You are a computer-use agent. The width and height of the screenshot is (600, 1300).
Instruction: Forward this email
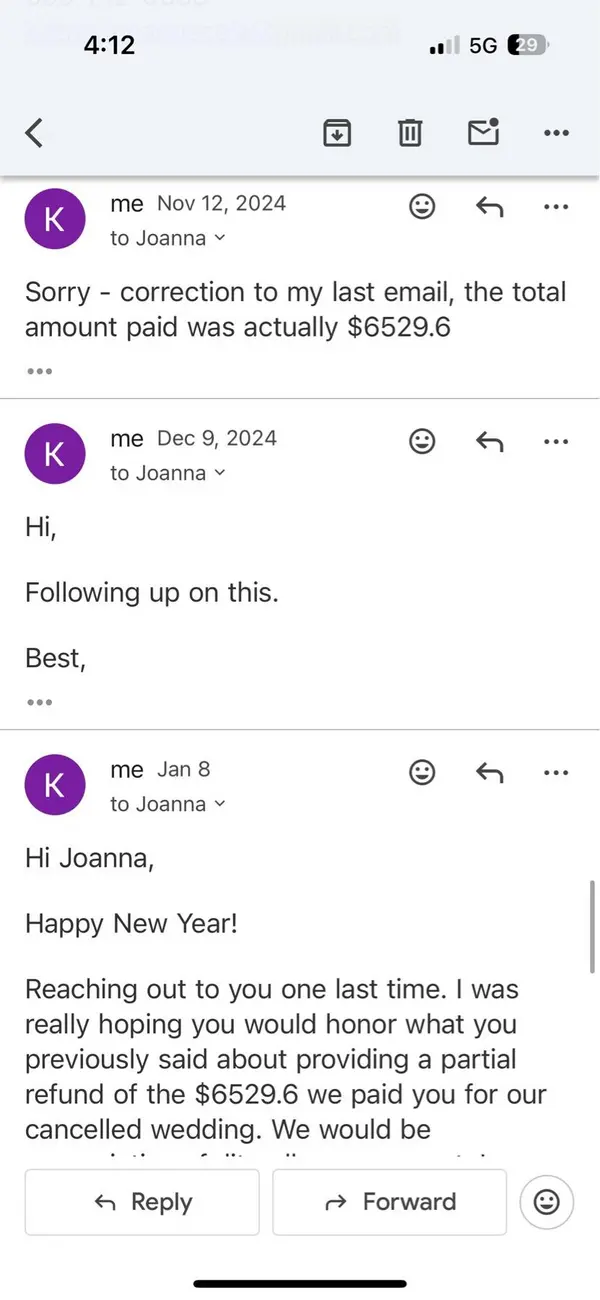tap(389, 1202)
